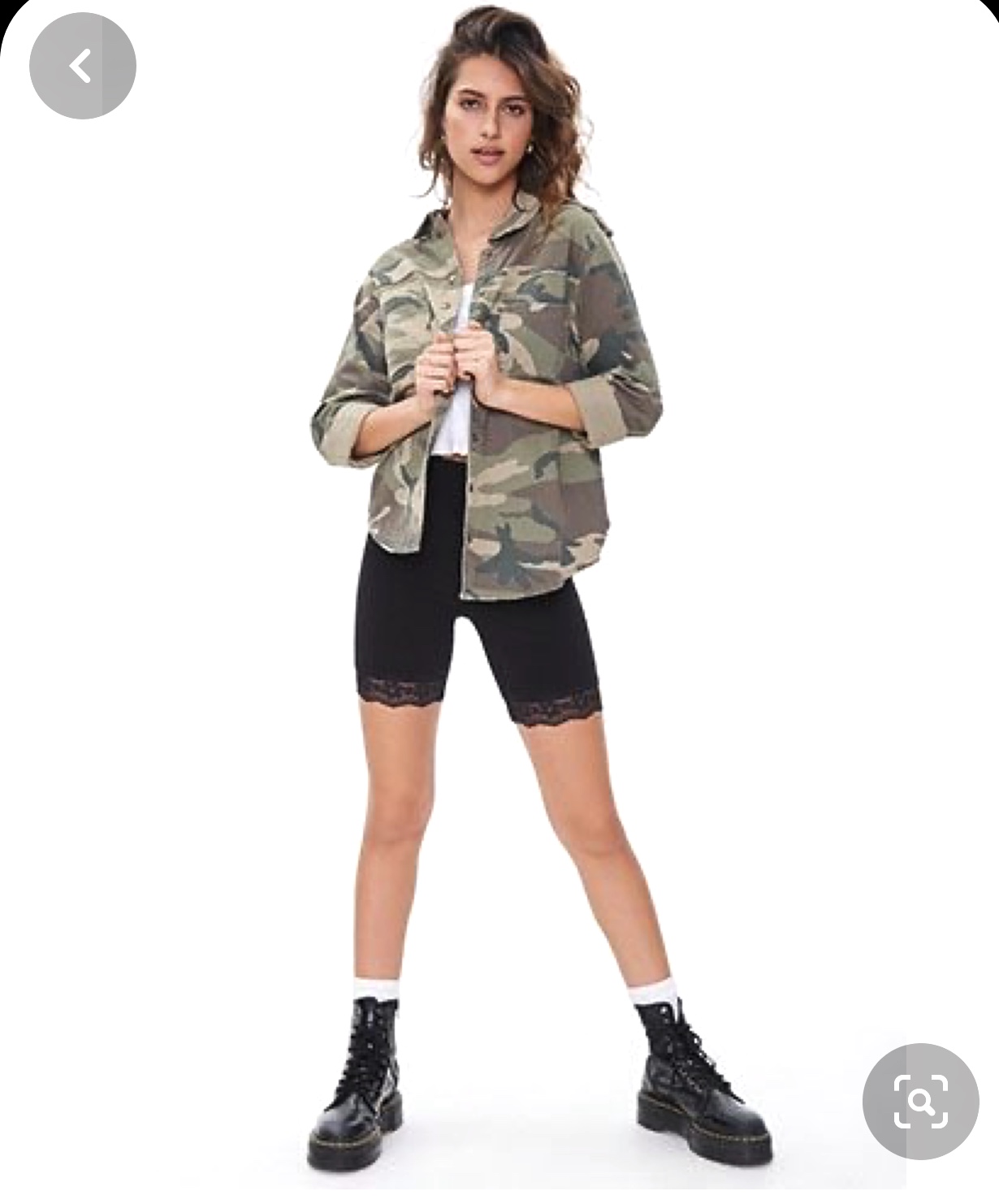Go back using the arrow button
This screenshot has width=999, height=1204.
click(x=82, y=66)
